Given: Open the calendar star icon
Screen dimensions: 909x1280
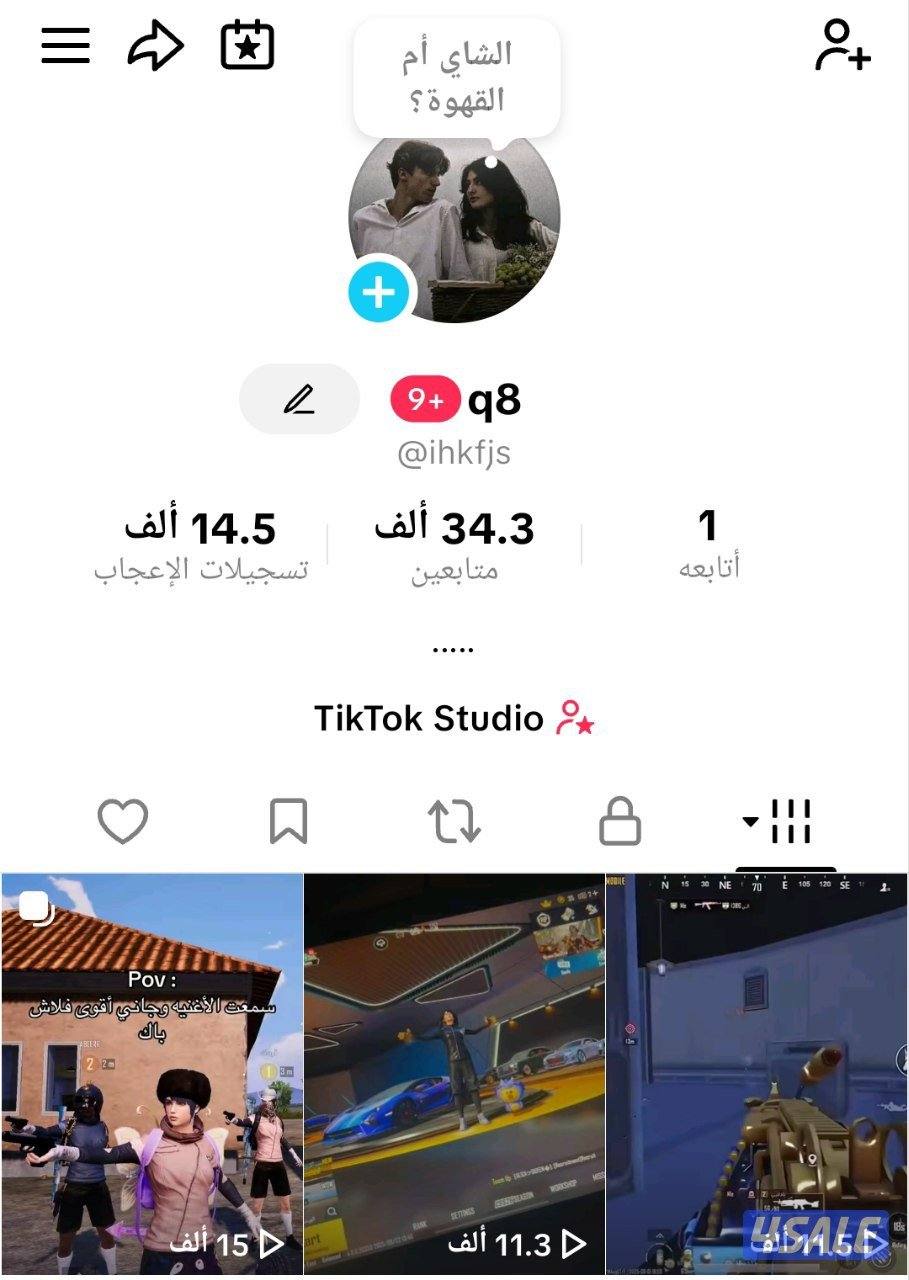Looking at the screenshot, I should pyautogui.click(x=247, y=46).
